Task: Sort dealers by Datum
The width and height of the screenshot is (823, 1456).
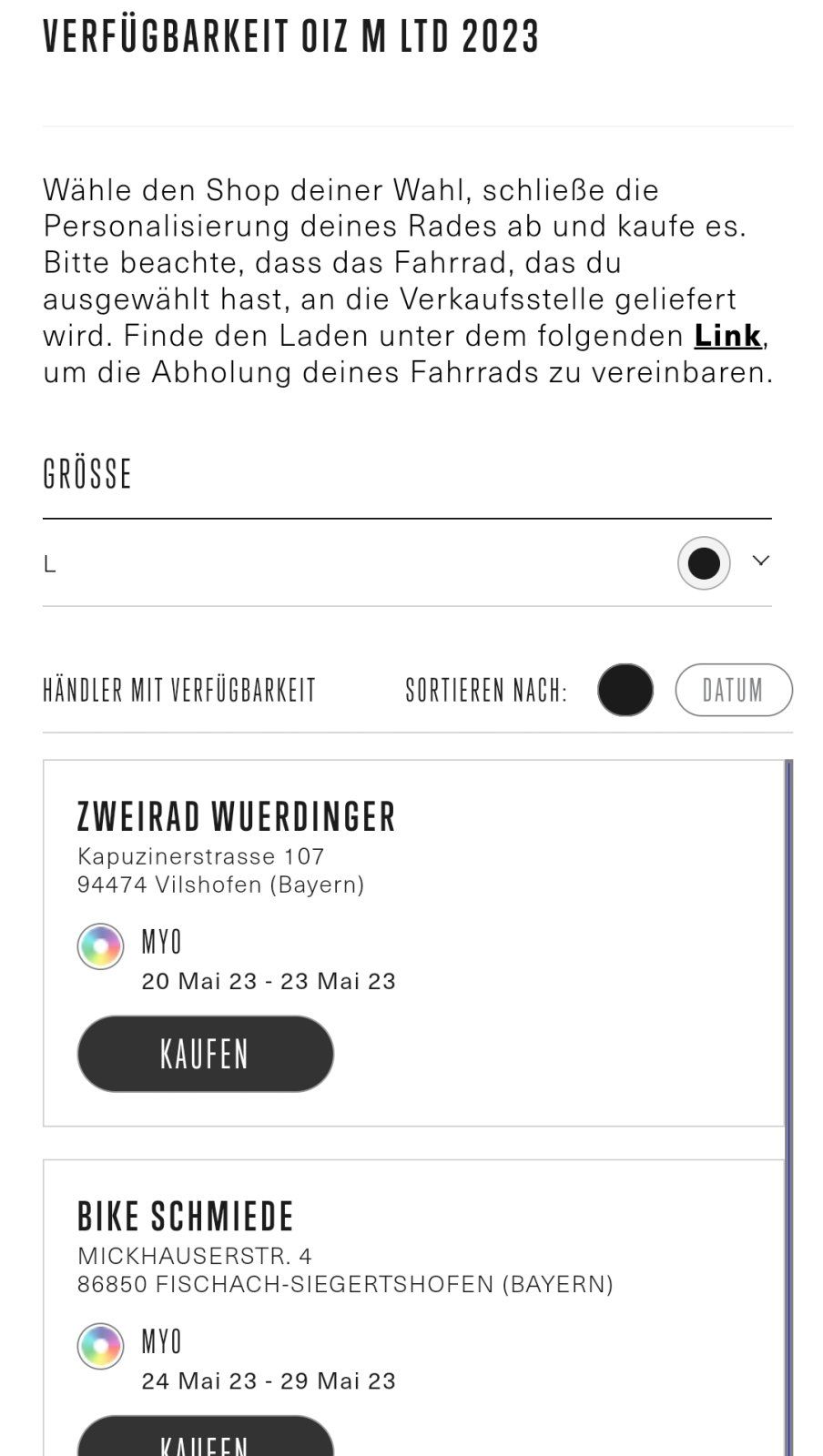Action: 733,690
